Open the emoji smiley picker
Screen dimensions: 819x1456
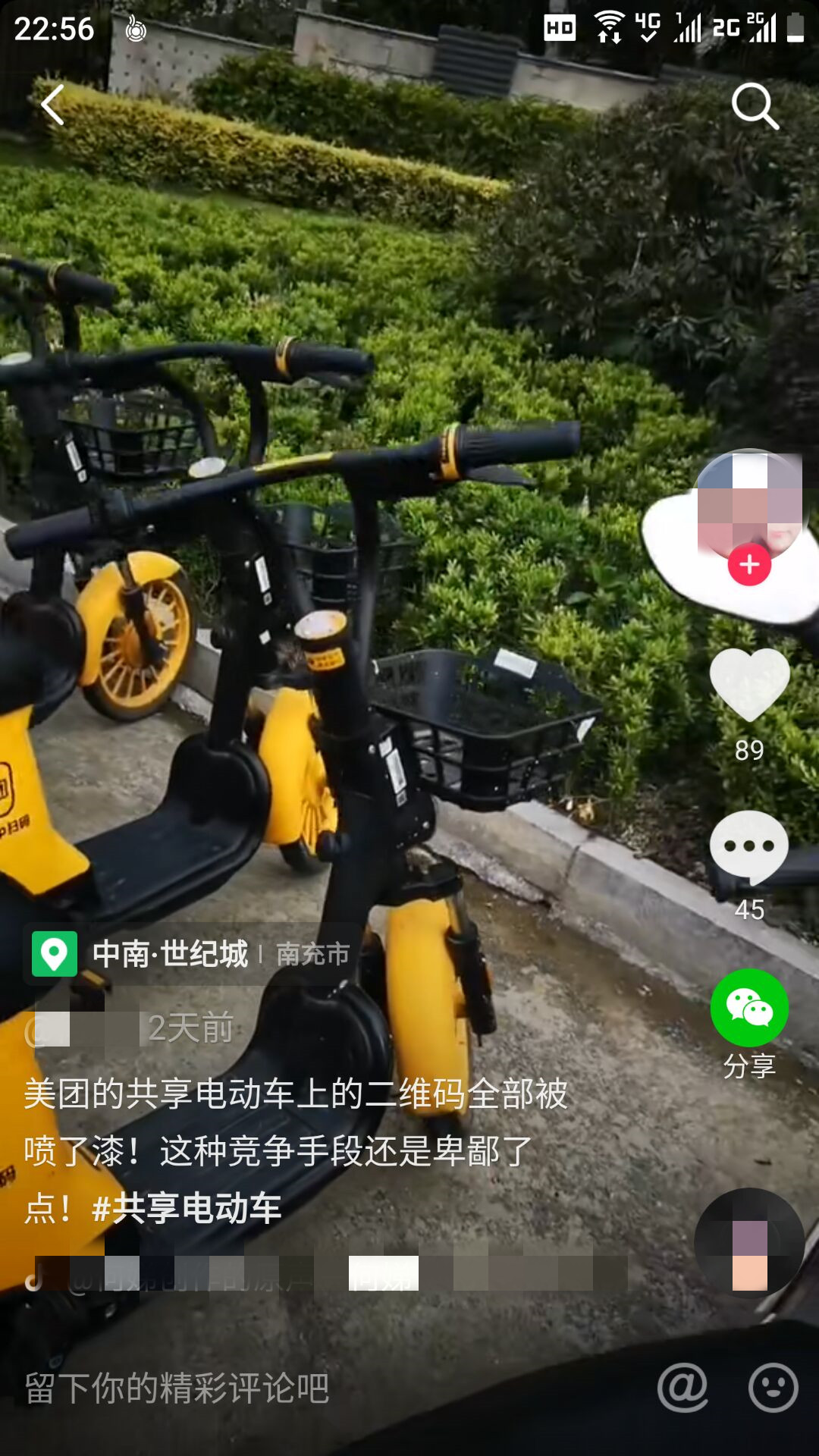click(773, 1388)
